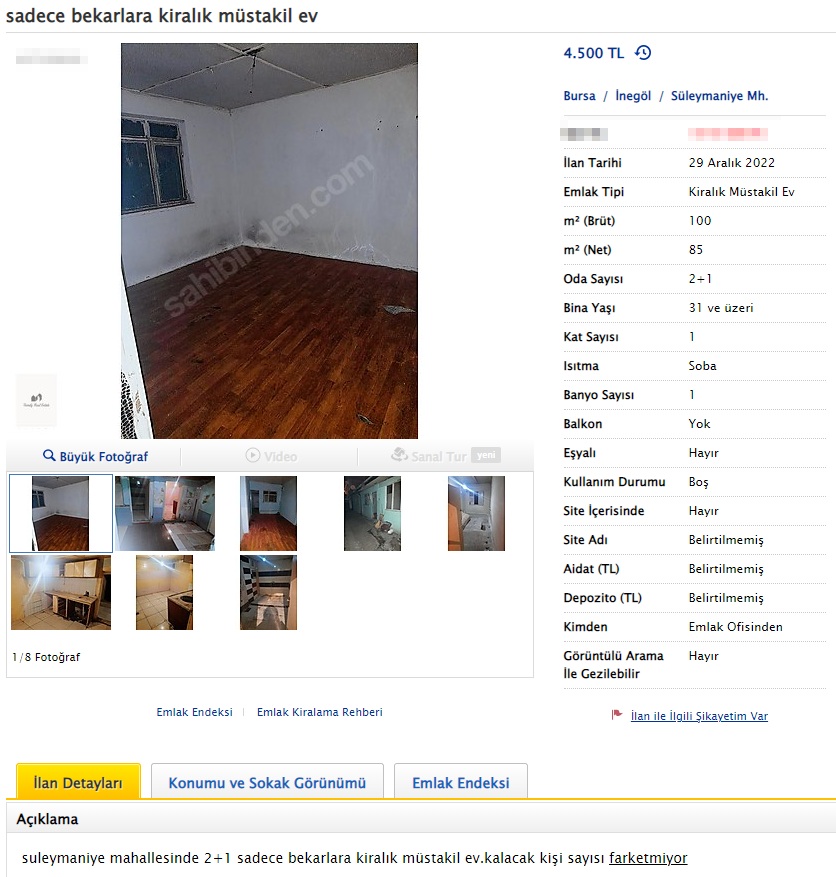
Task: Select the seventh photo thumbnail
Action: 164,592
